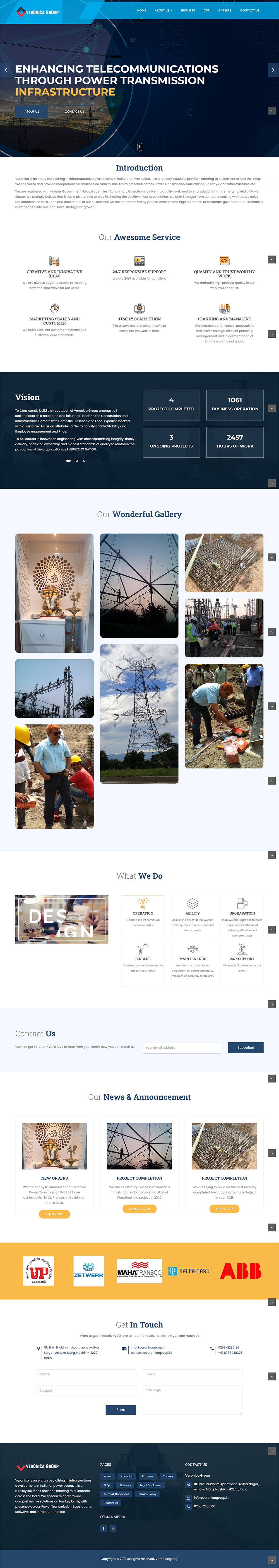This screenshot has height=1568, width=279.
Task: Visit the Facebook social media page
Action: [104, 1528]
